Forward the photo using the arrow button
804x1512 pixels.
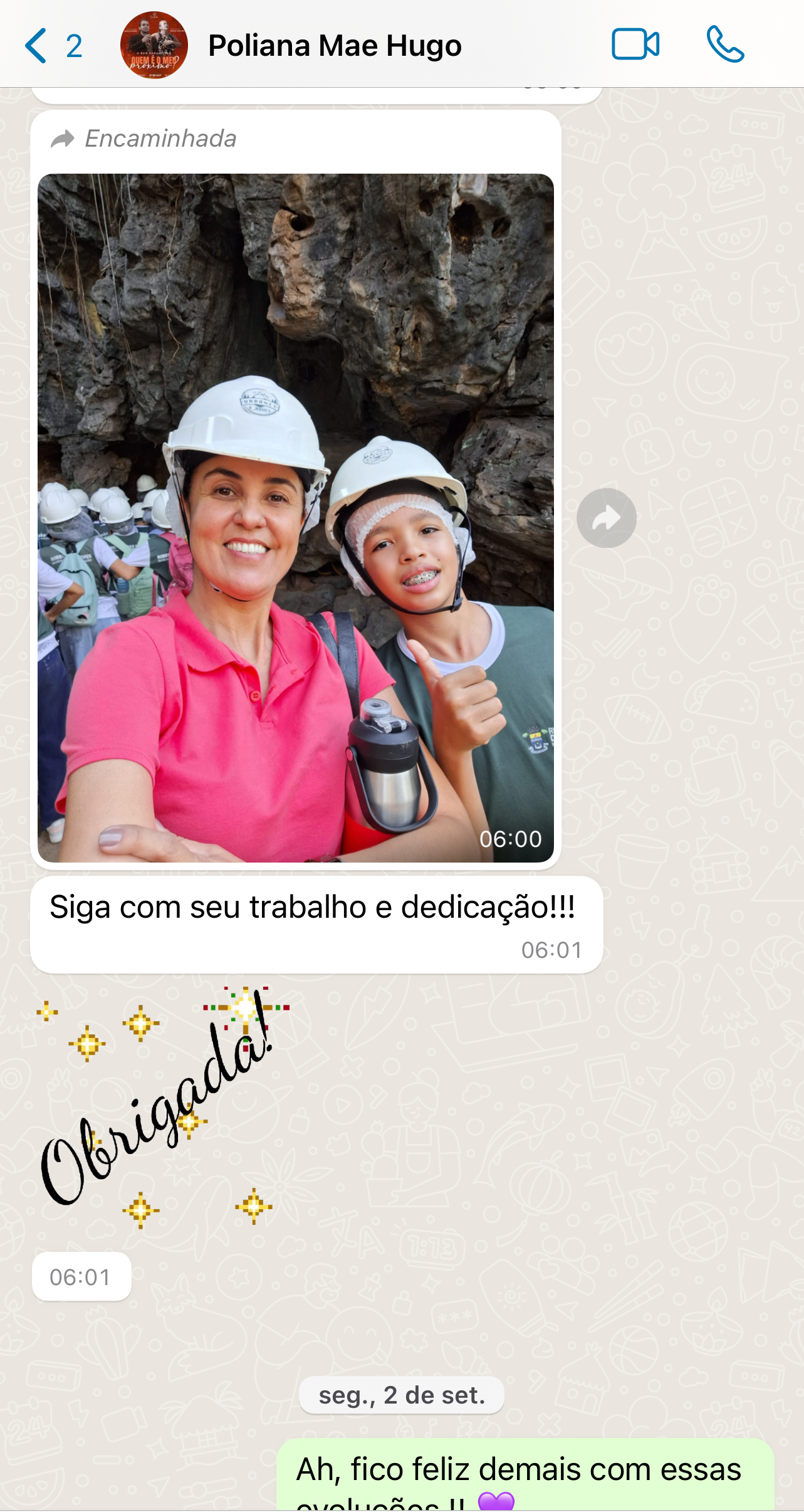pyautogui.click(x=606, y=518)
